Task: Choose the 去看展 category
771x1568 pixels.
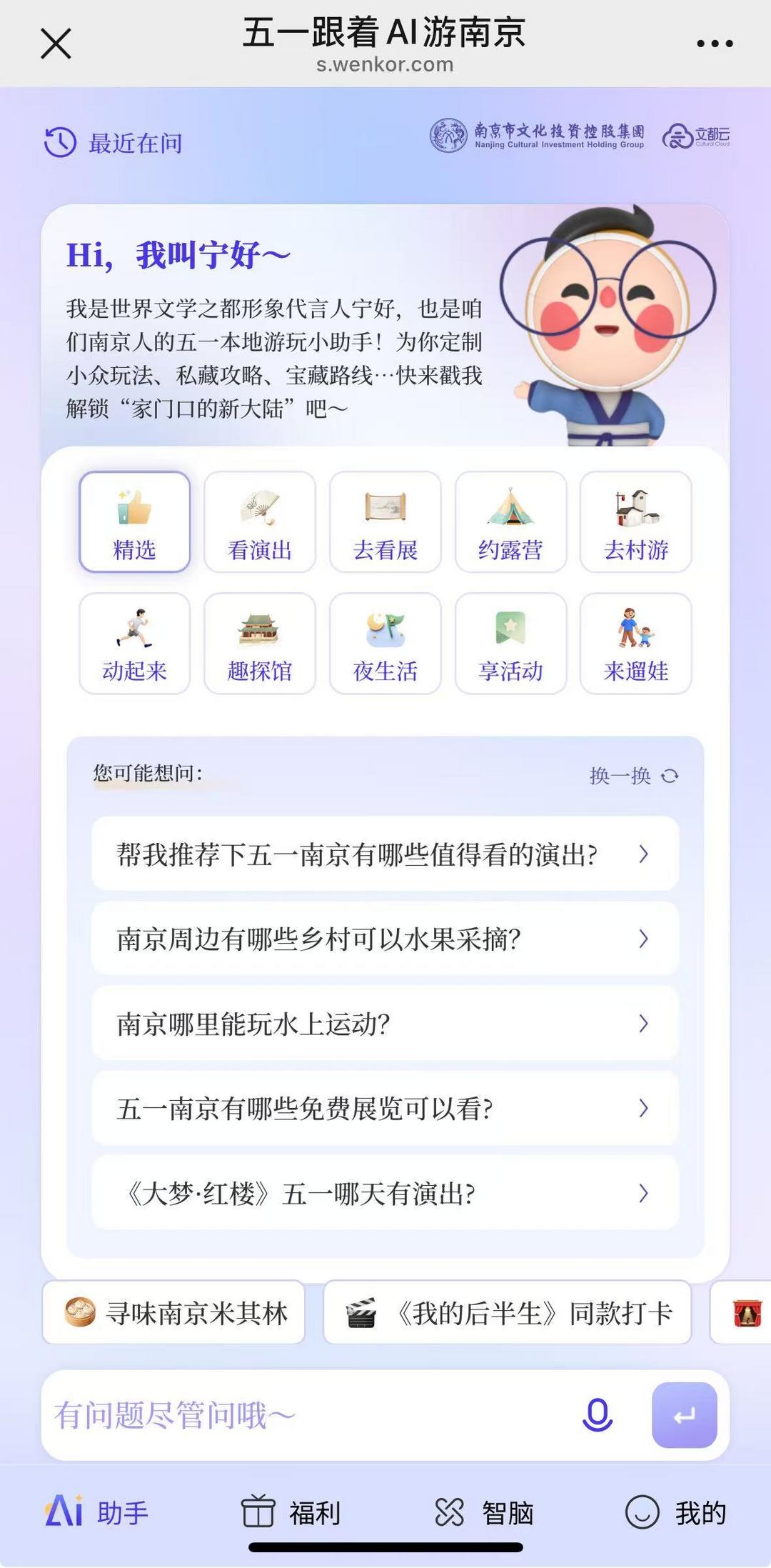Action: pos(385,522)
